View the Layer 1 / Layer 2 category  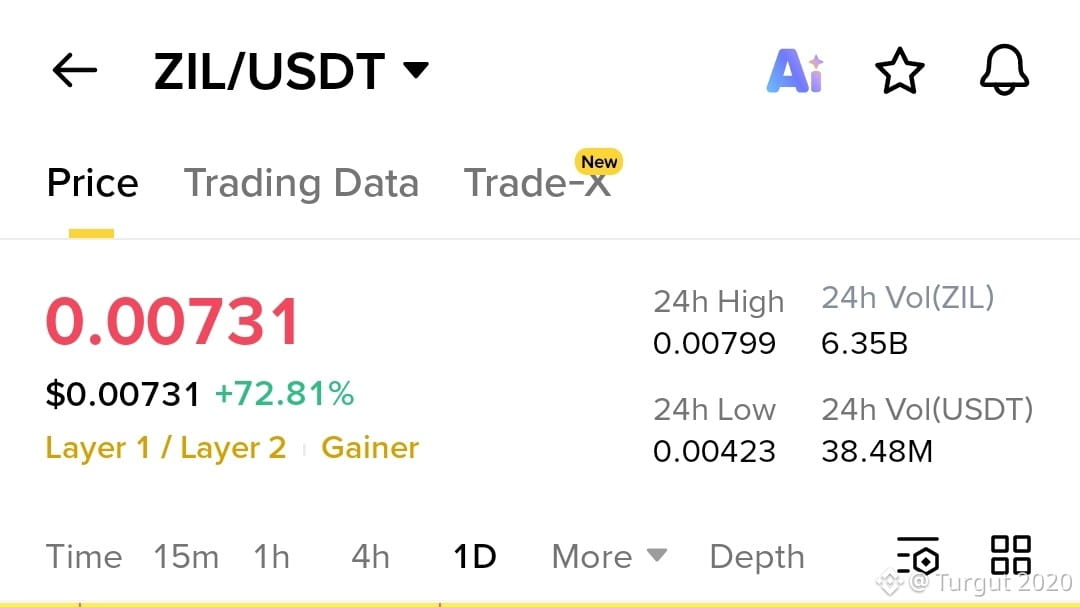pos(166,448)
